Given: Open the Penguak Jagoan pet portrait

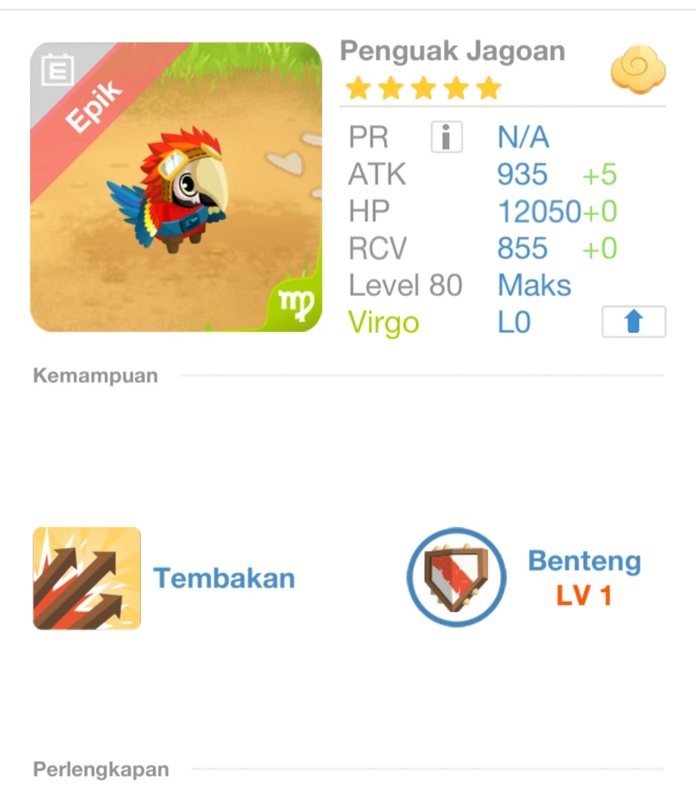Looking at the screenshot, I should (x=176, y=187).
